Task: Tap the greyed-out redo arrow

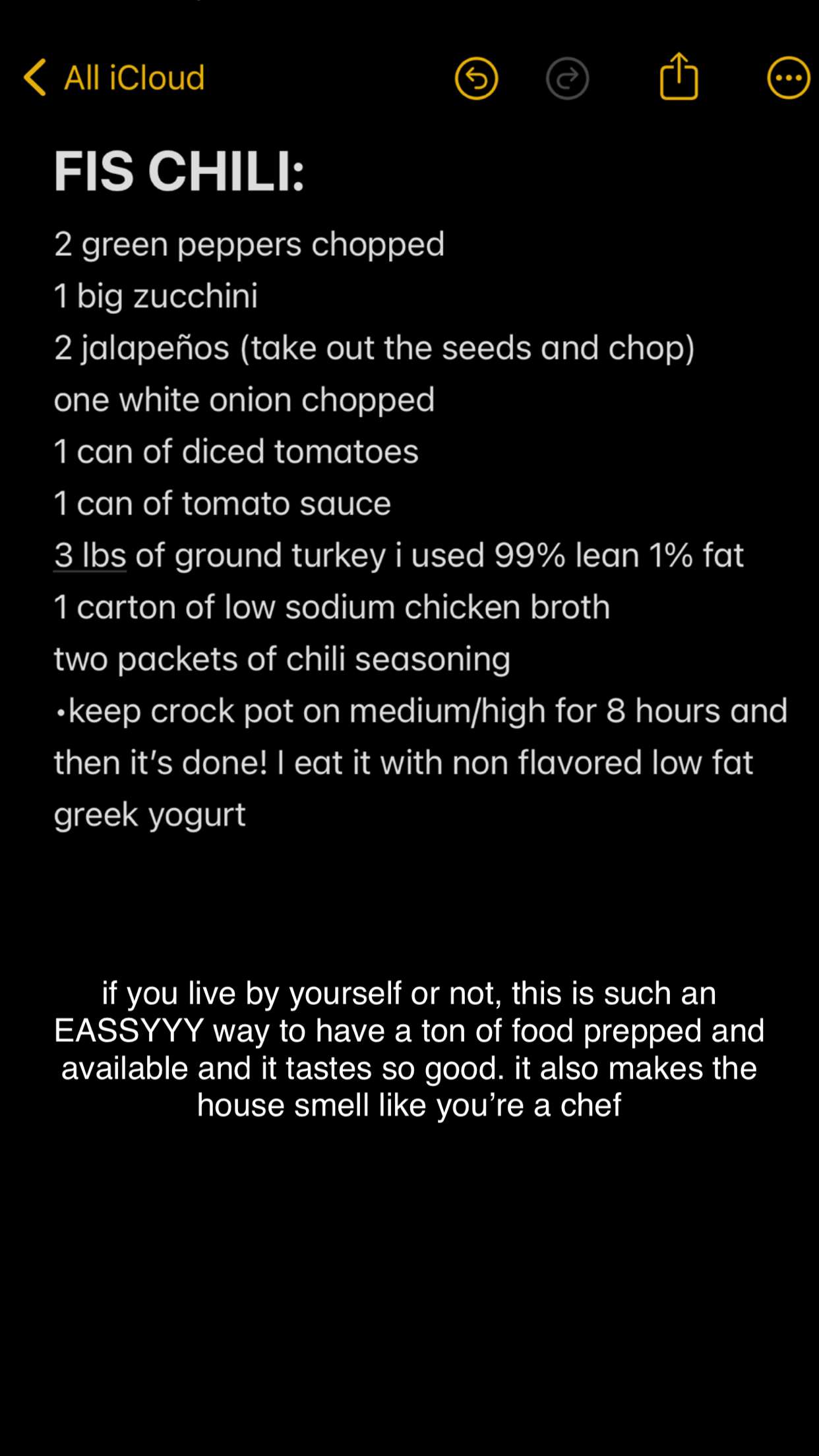Action: point(567,78)
